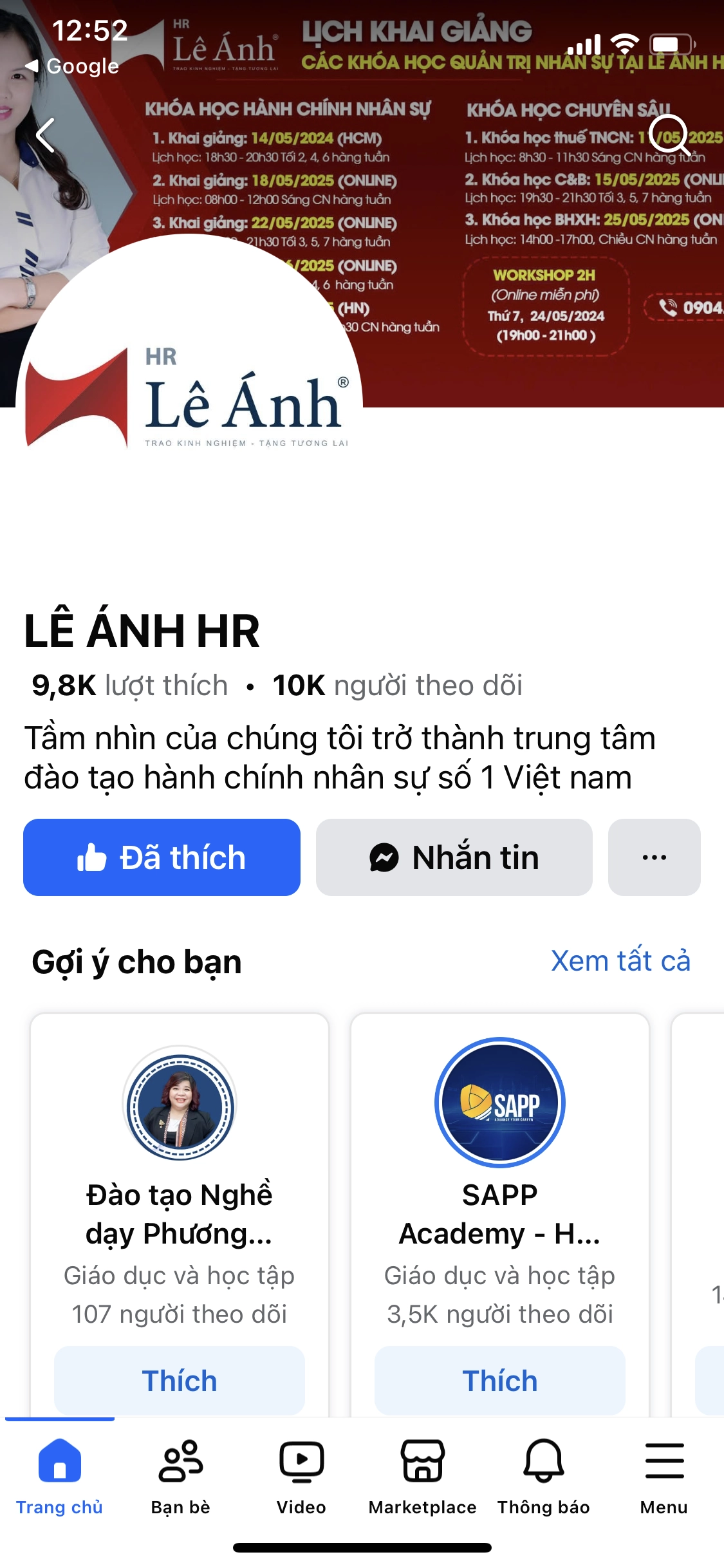Screen dimensions: 724x1568
Task: Return to Google app via status bar
Action: 72,66
